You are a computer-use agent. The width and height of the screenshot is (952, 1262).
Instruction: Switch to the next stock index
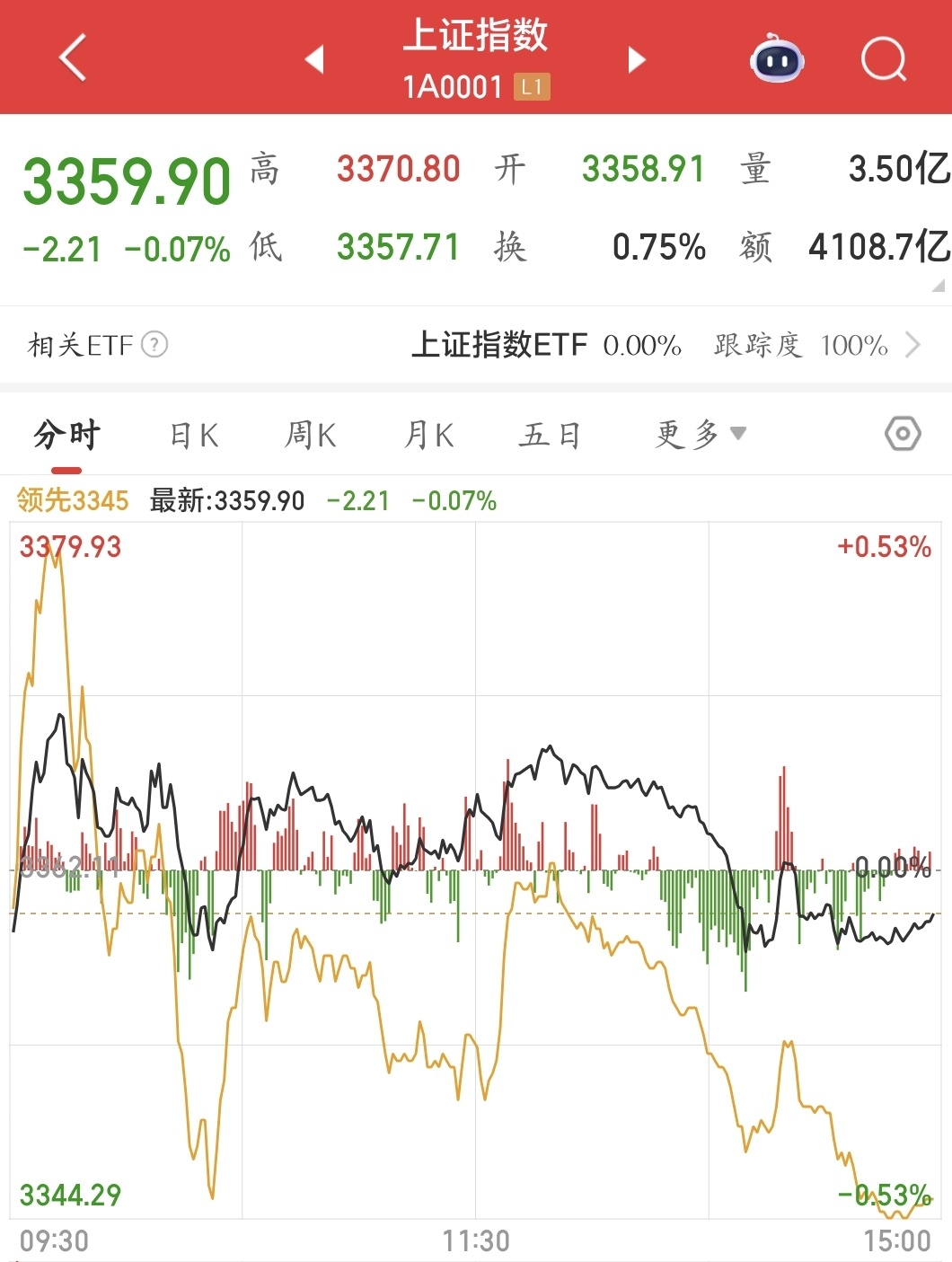click(x=636, y=59)
